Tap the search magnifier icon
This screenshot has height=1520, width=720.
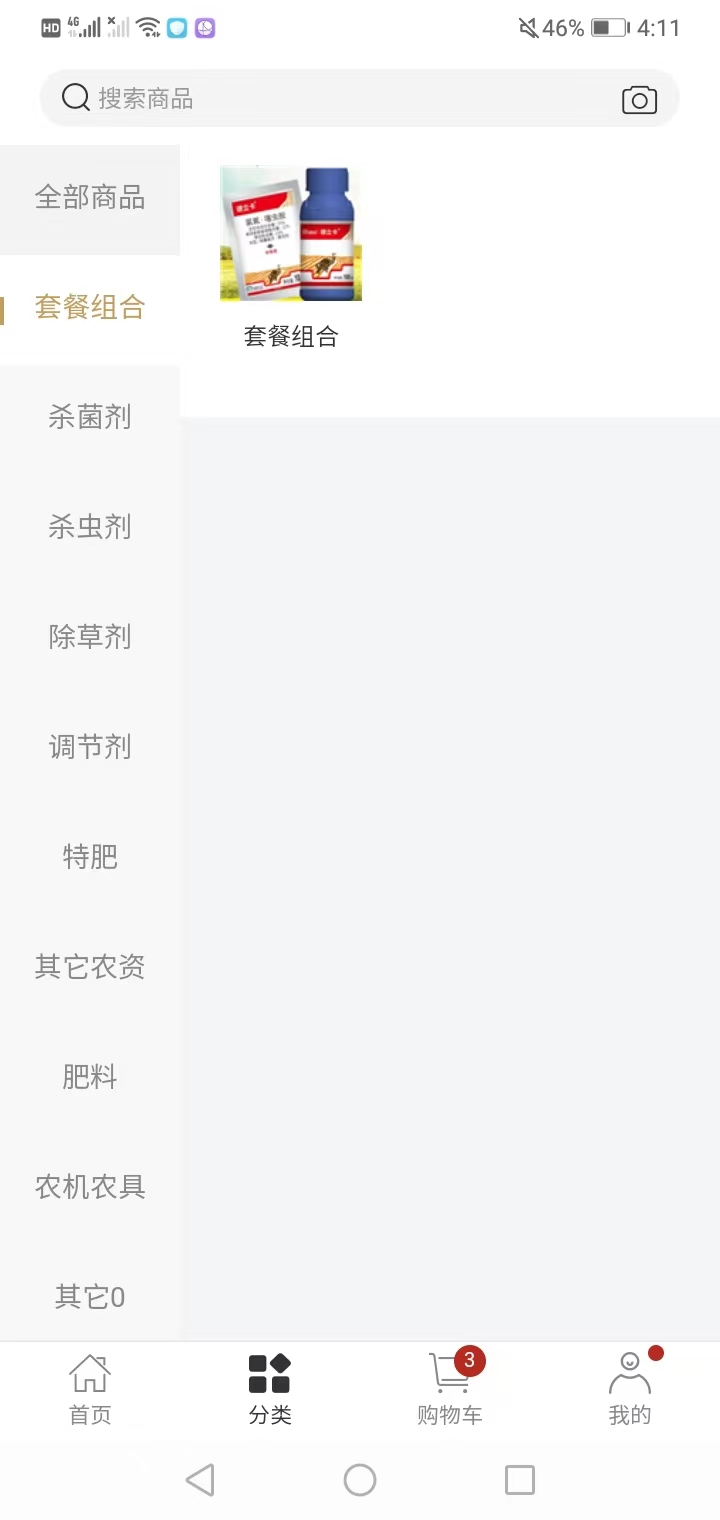[x=75, y=98]
